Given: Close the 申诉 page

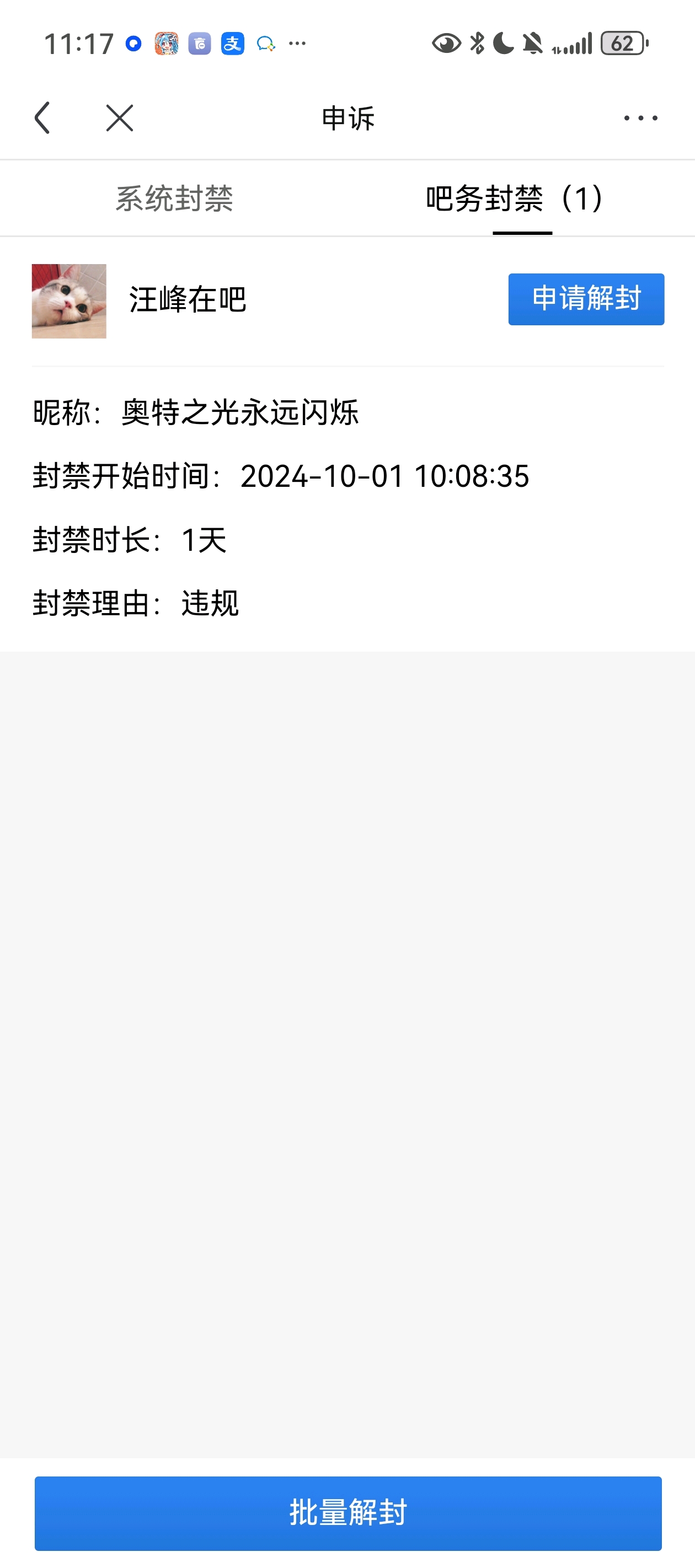Looking at the screenshot, I should 119,117.
